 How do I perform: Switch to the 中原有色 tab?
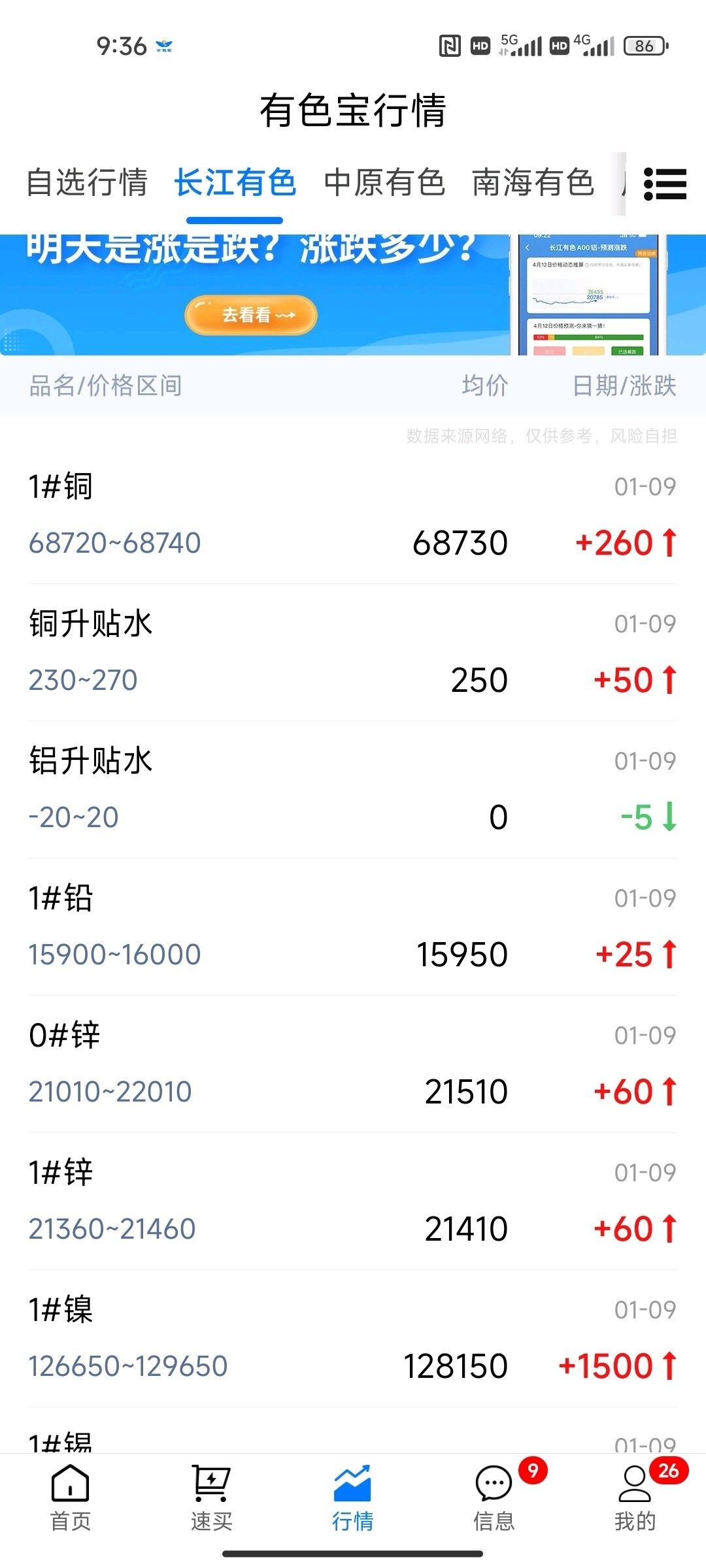[384, 182]
